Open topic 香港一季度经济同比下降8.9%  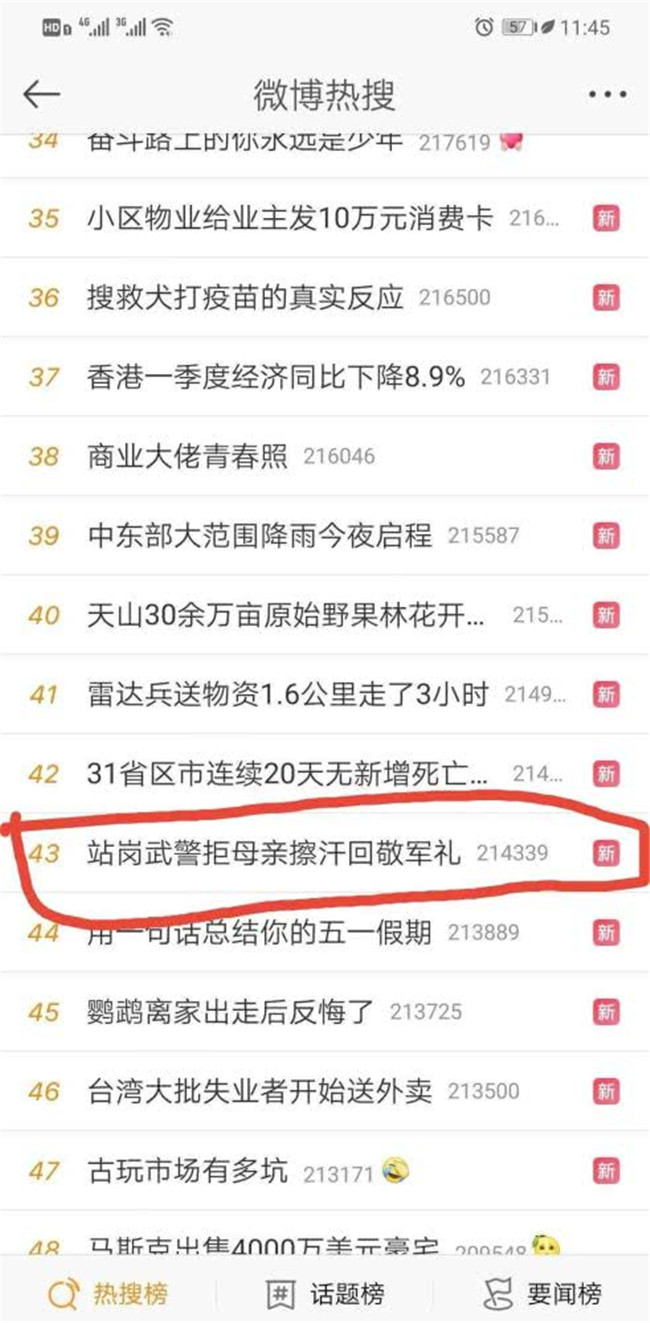[x=276, y=377]
